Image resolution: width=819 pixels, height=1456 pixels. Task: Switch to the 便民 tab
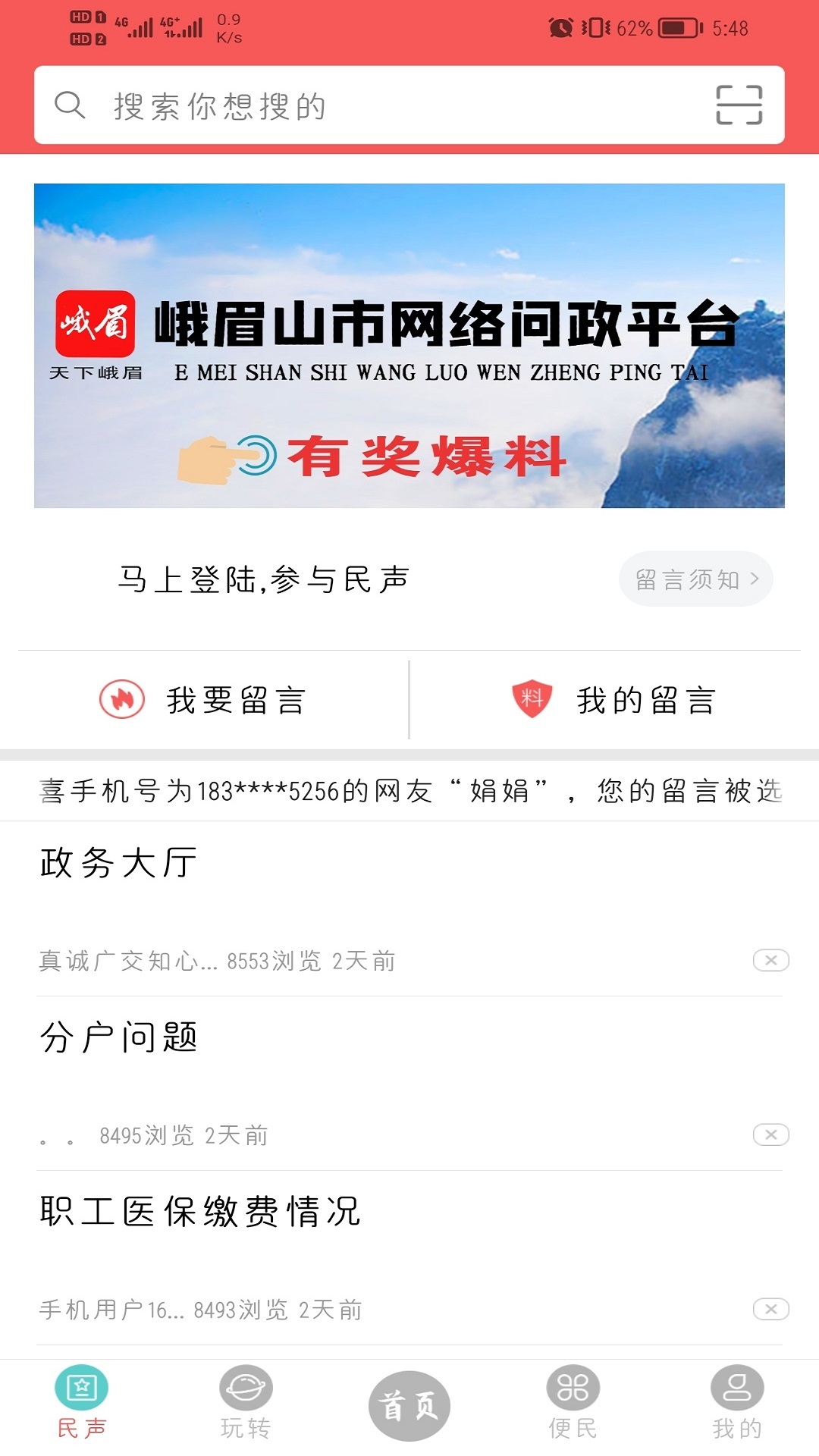(573, 1403)
